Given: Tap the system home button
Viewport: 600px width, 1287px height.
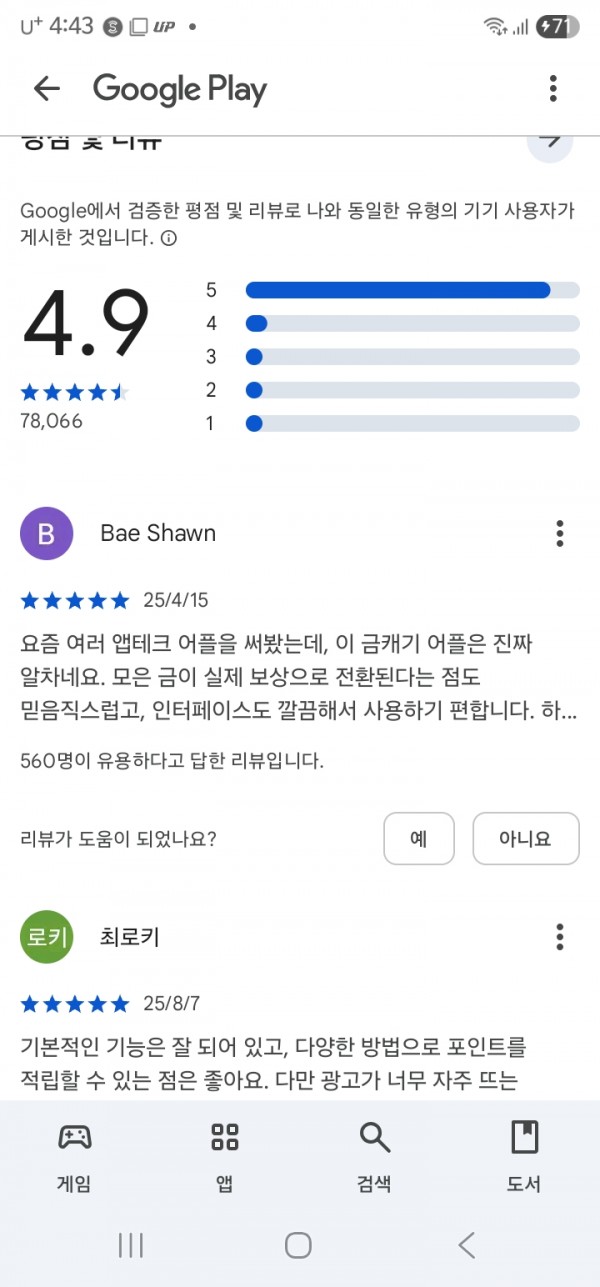Looking at the screenshot, I should pyautogui.click(x=298, y=1244).
